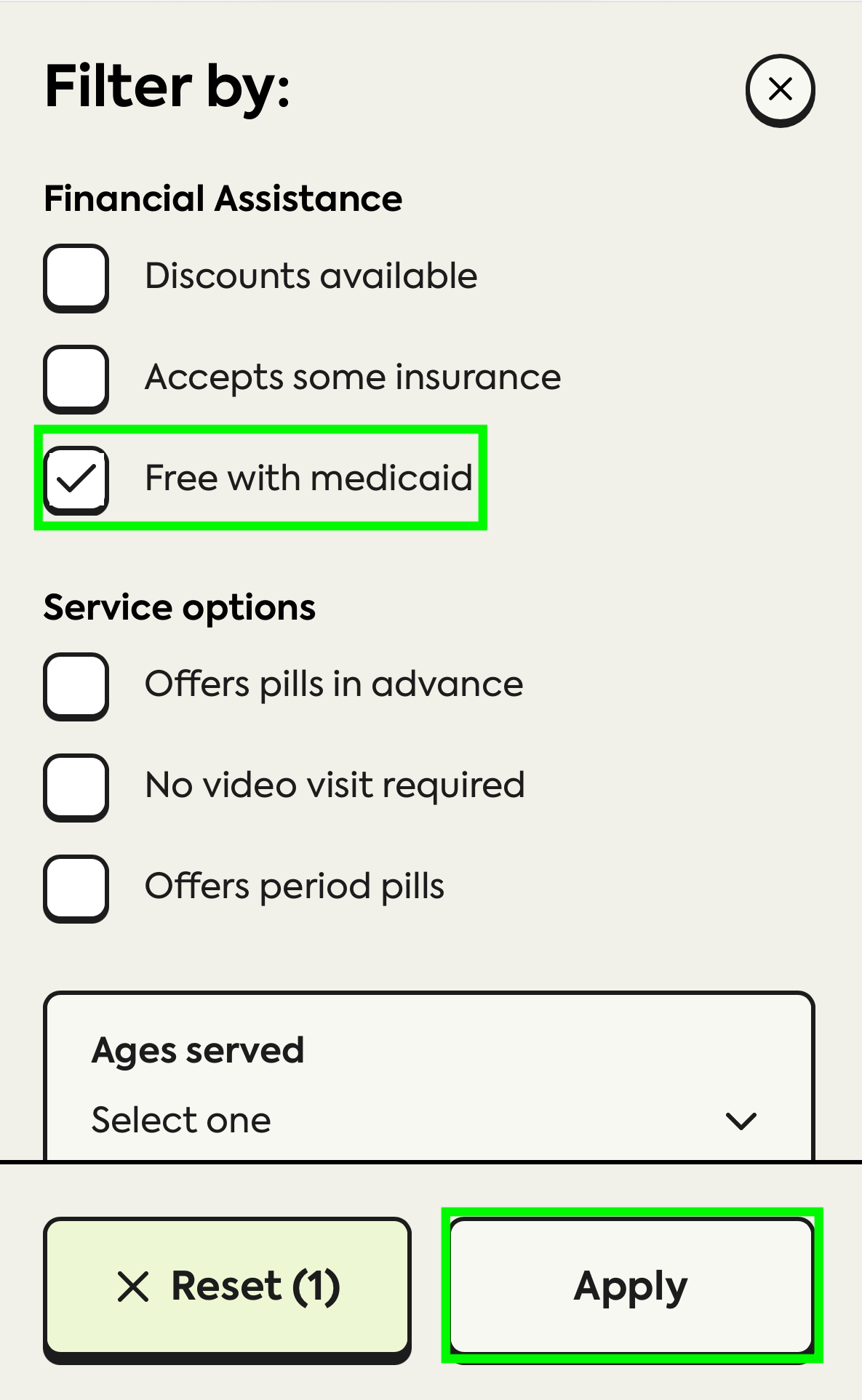
Task: Click the Filter by: title
Action: 166,87
